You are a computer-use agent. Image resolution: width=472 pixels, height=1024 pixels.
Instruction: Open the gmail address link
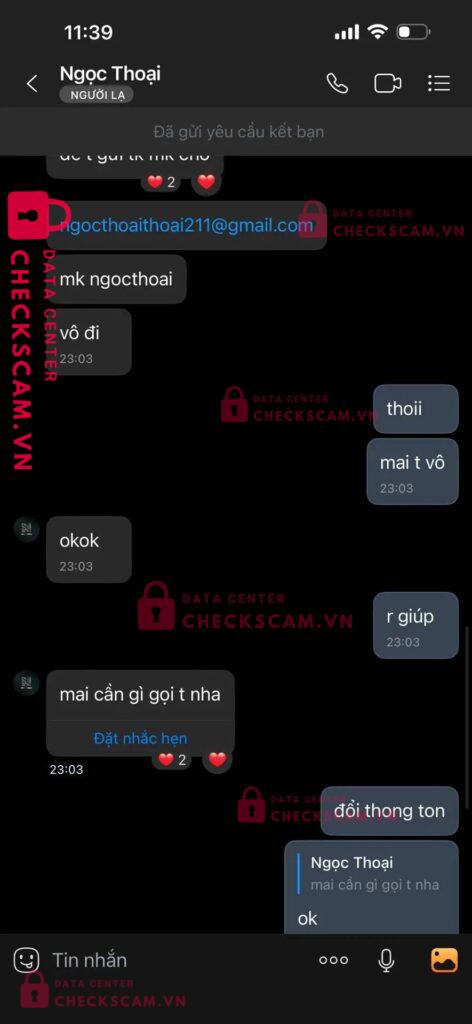pos(186,226)
